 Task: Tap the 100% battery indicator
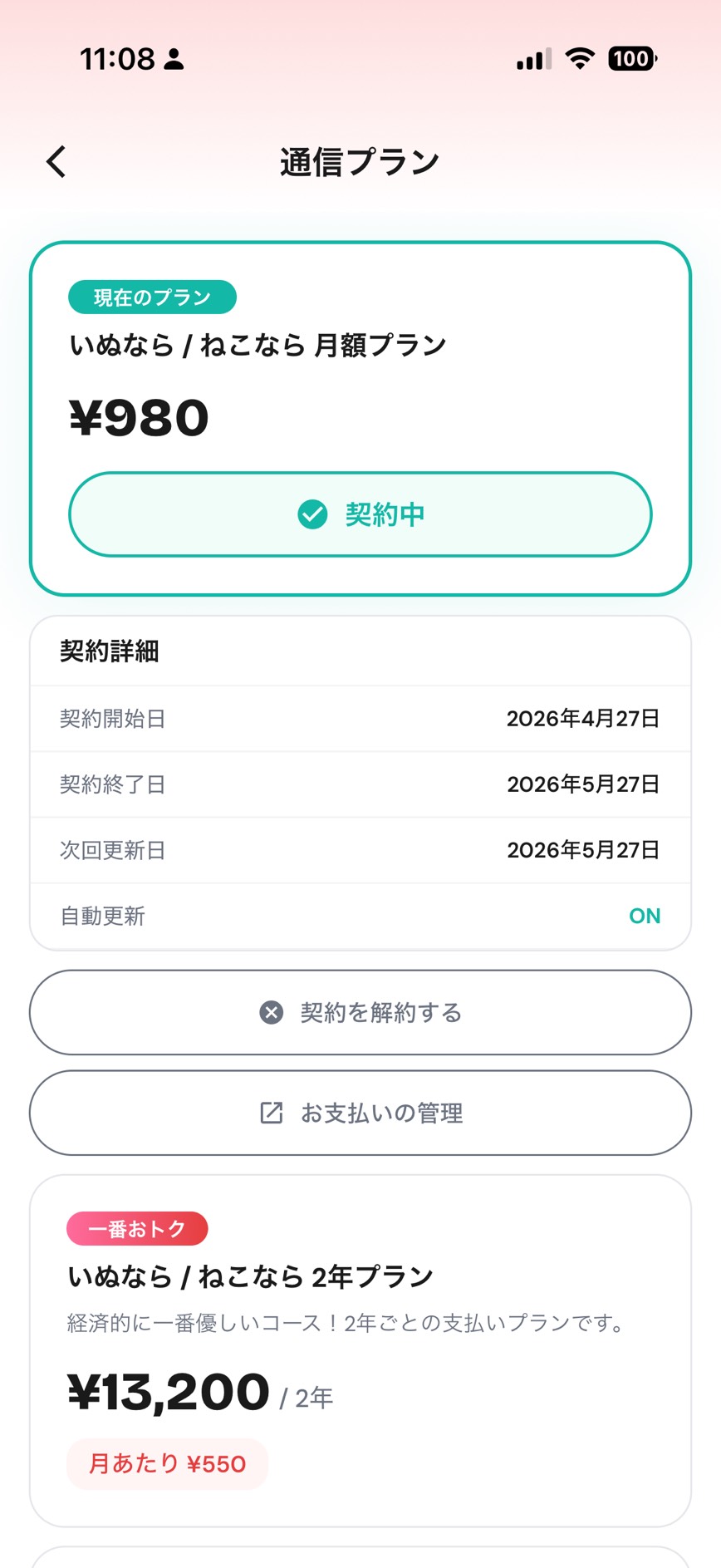click(x=633, y=58)
